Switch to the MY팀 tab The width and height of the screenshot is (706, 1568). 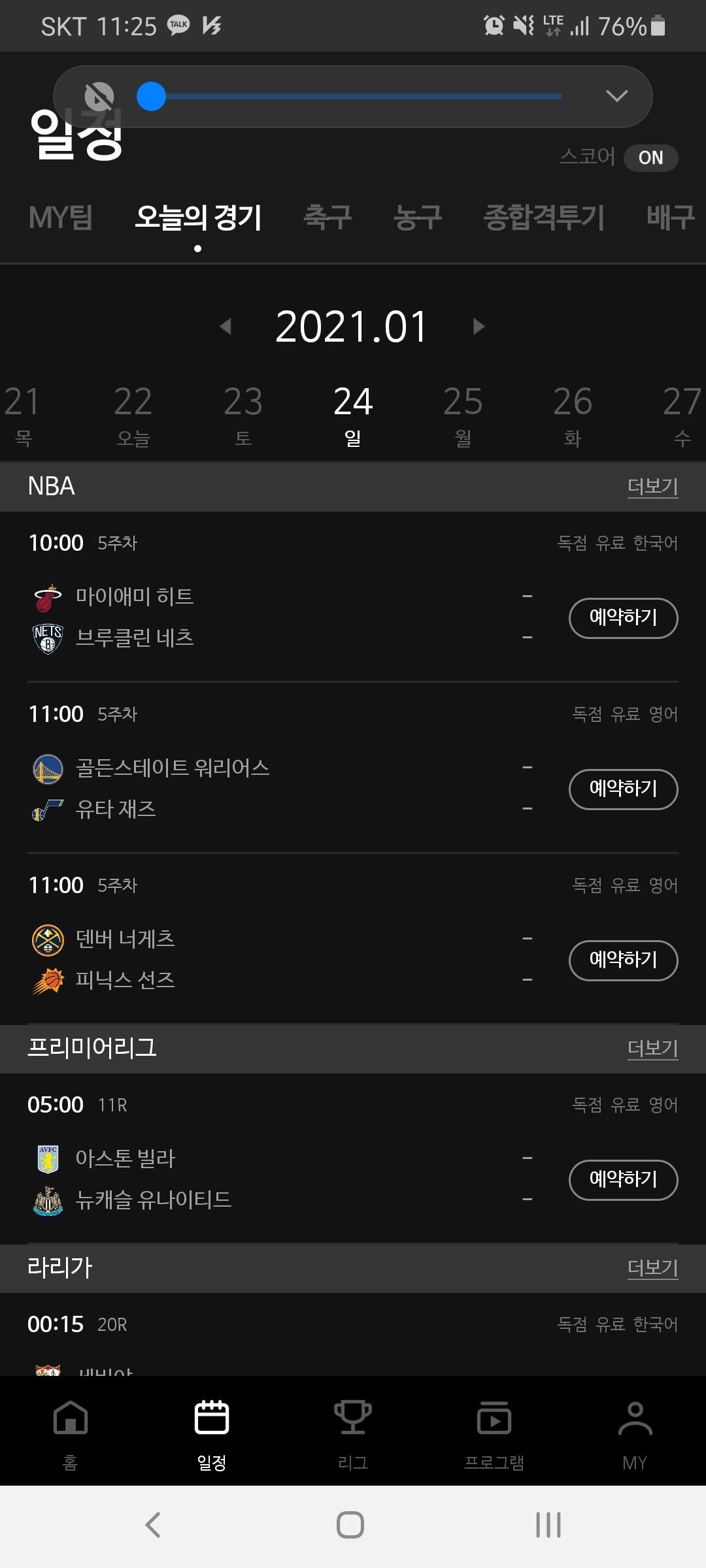60,218
